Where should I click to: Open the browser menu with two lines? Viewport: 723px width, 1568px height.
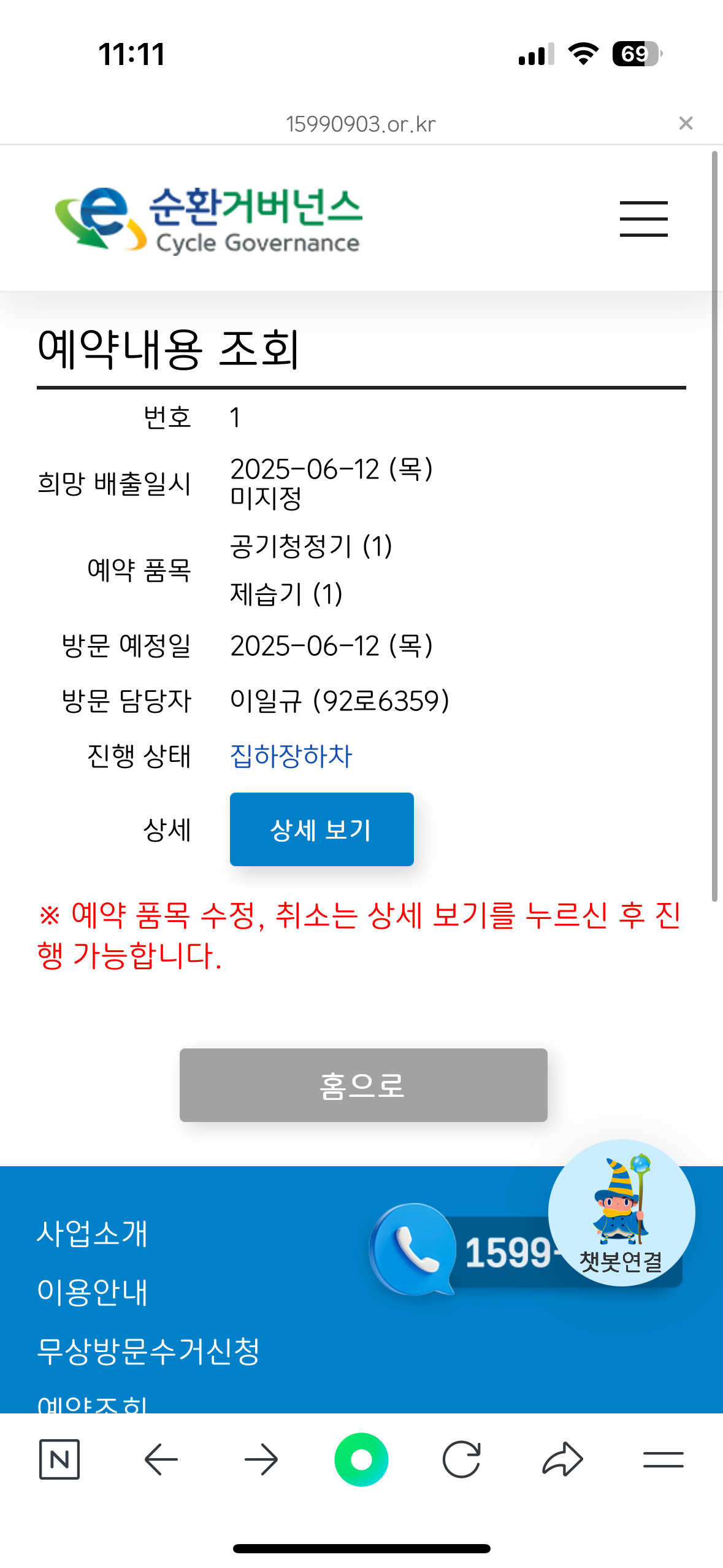coord(663,1459)
